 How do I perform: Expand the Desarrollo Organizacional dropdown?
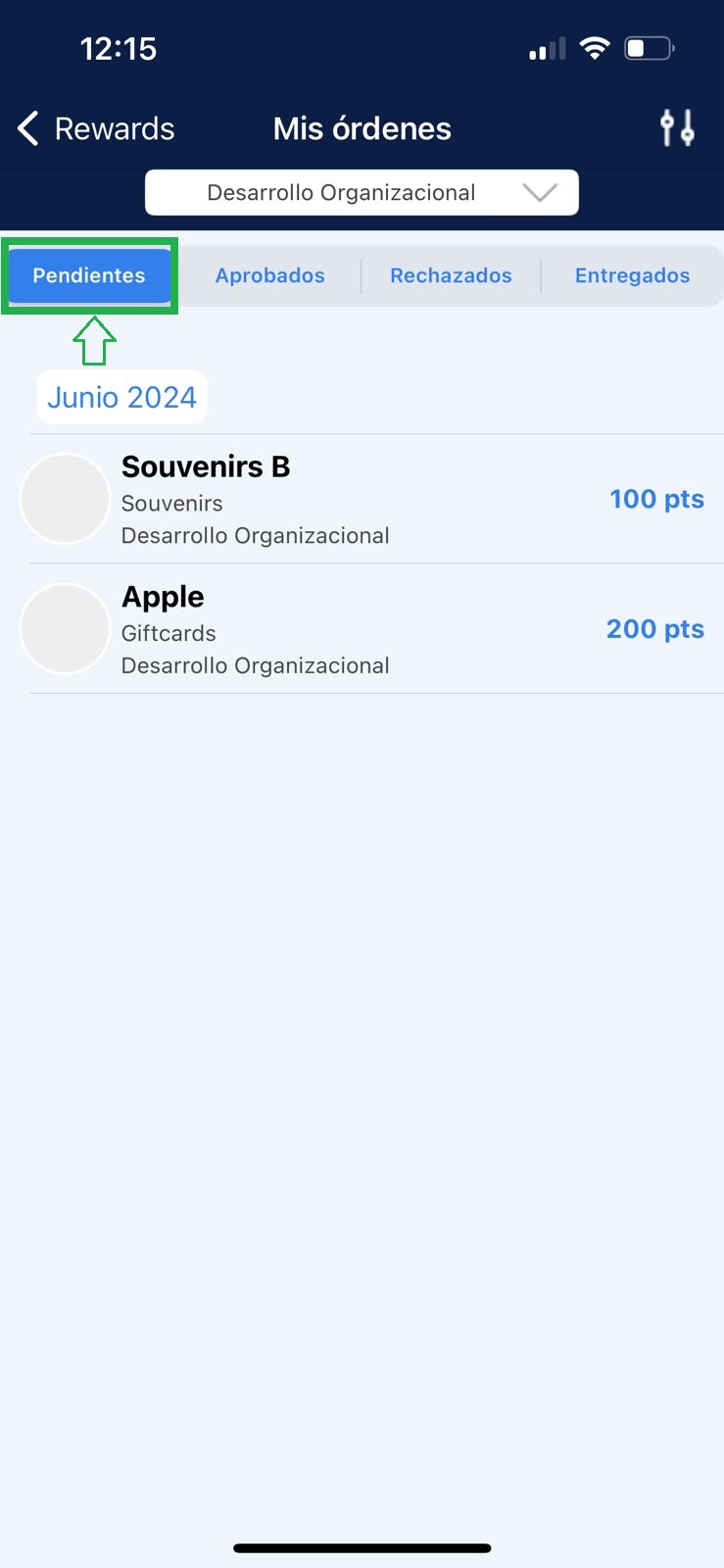coord(362,192)
